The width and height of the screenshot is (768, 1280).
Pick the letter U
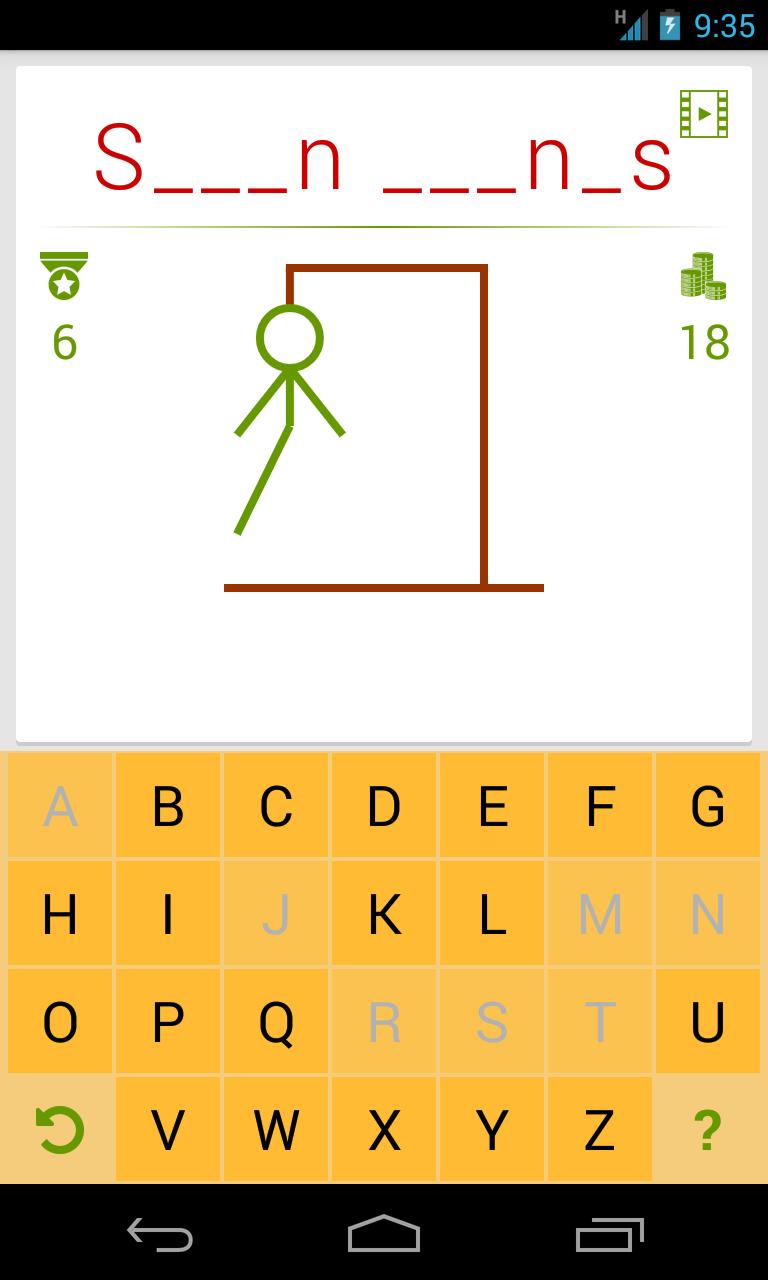(x=708, y=1021)
